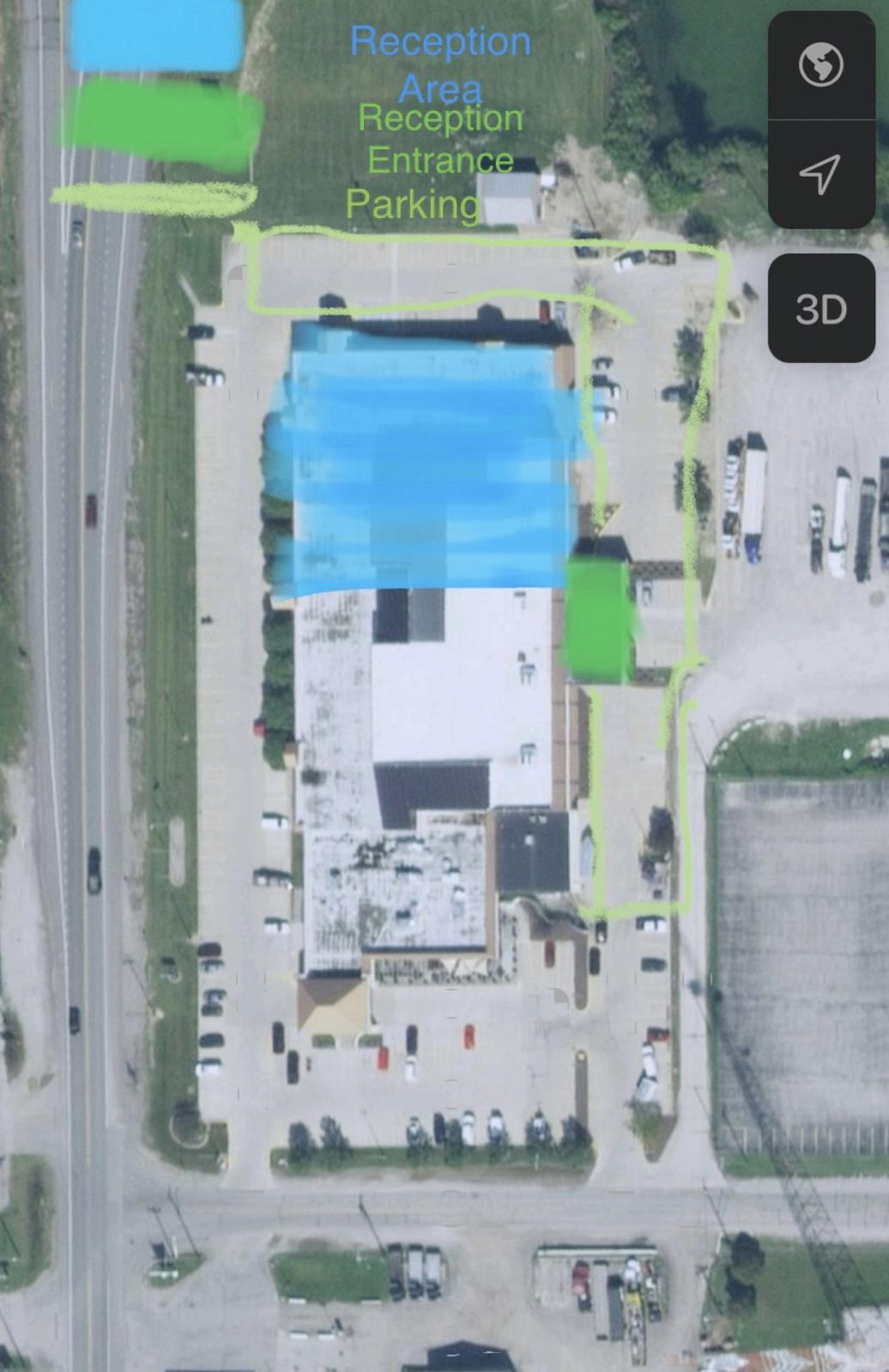Switch the map to 3D view

click(820, 309)
